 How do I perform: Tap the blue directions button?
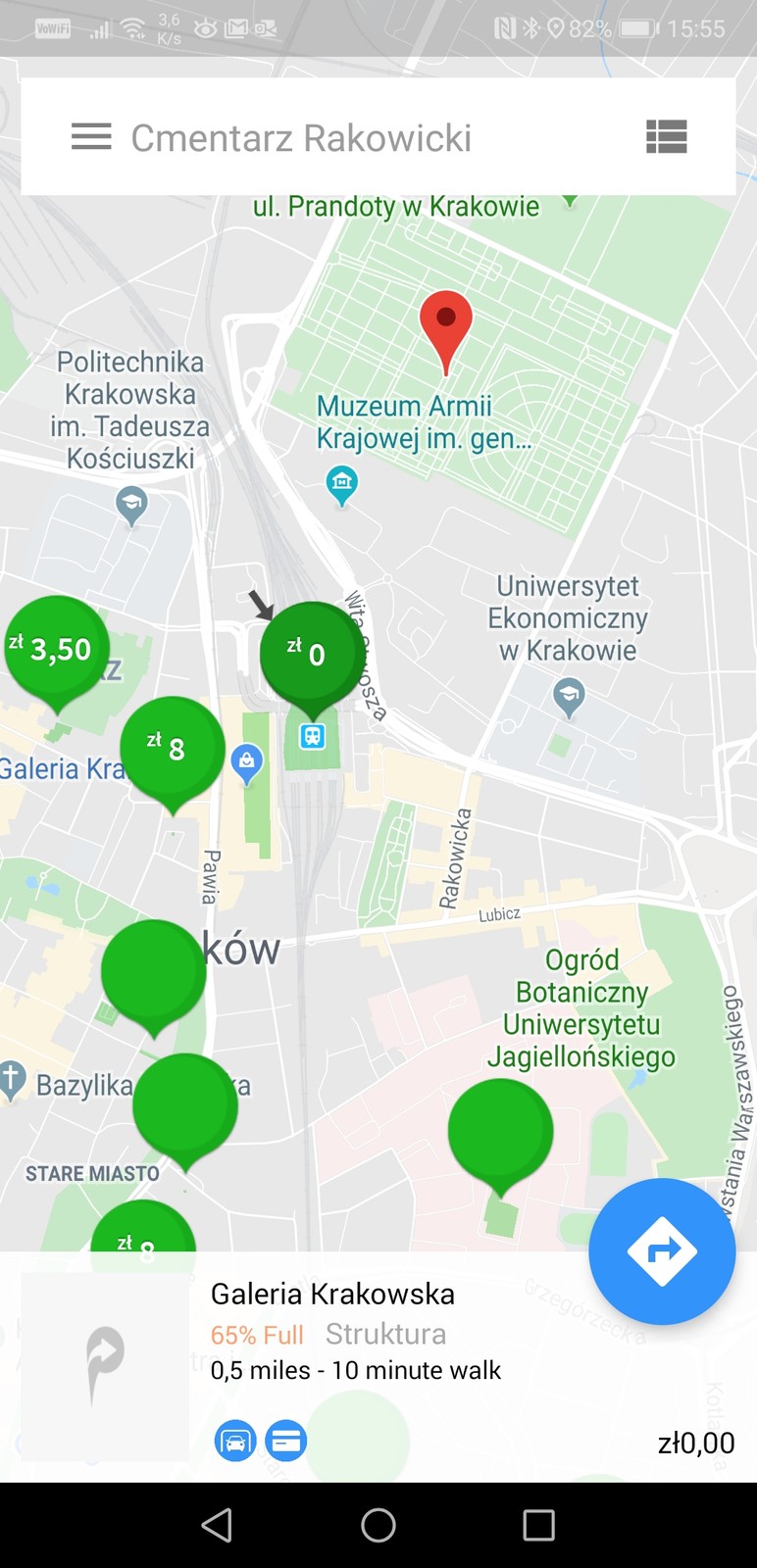point(662,1250)
